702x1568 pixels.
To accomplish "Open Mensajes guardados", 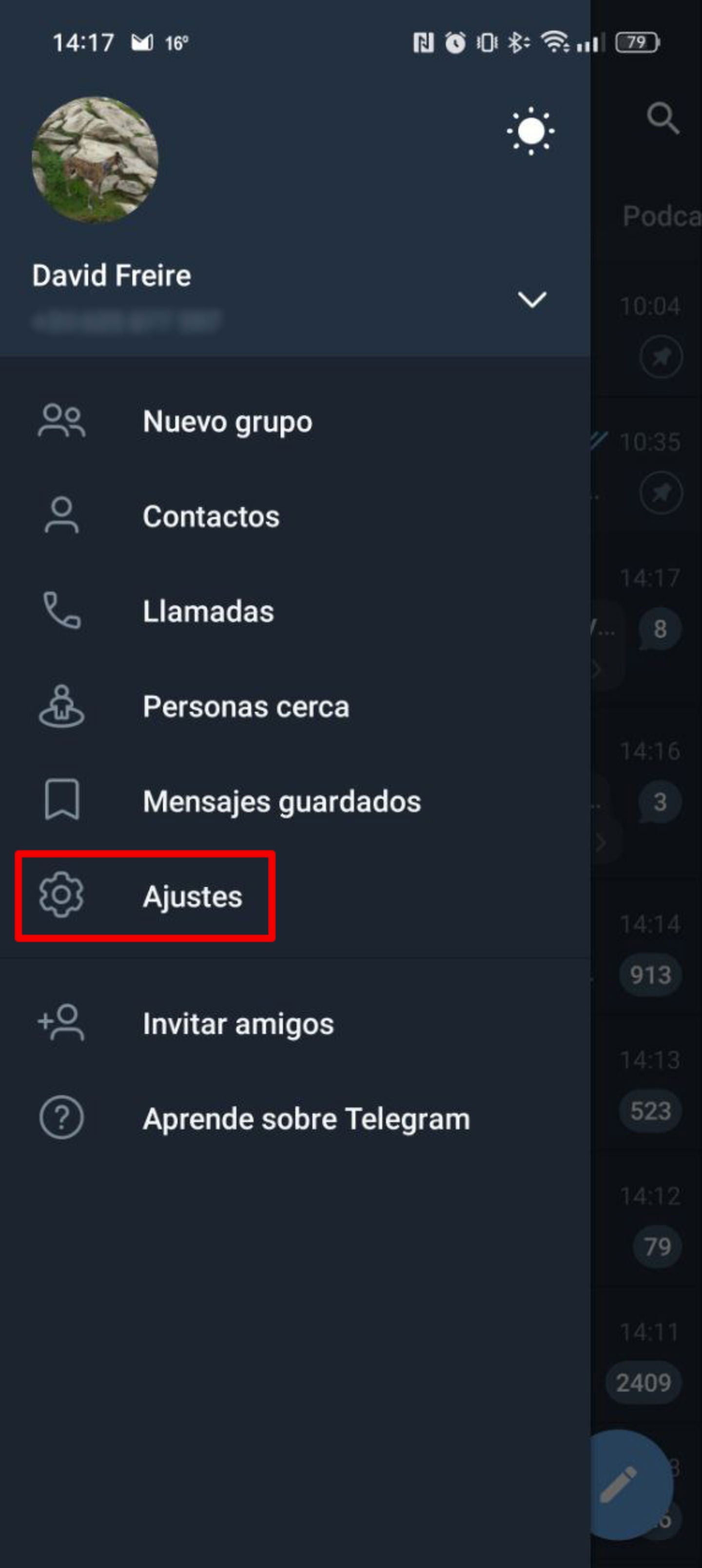I will click(x=281, y=802).
